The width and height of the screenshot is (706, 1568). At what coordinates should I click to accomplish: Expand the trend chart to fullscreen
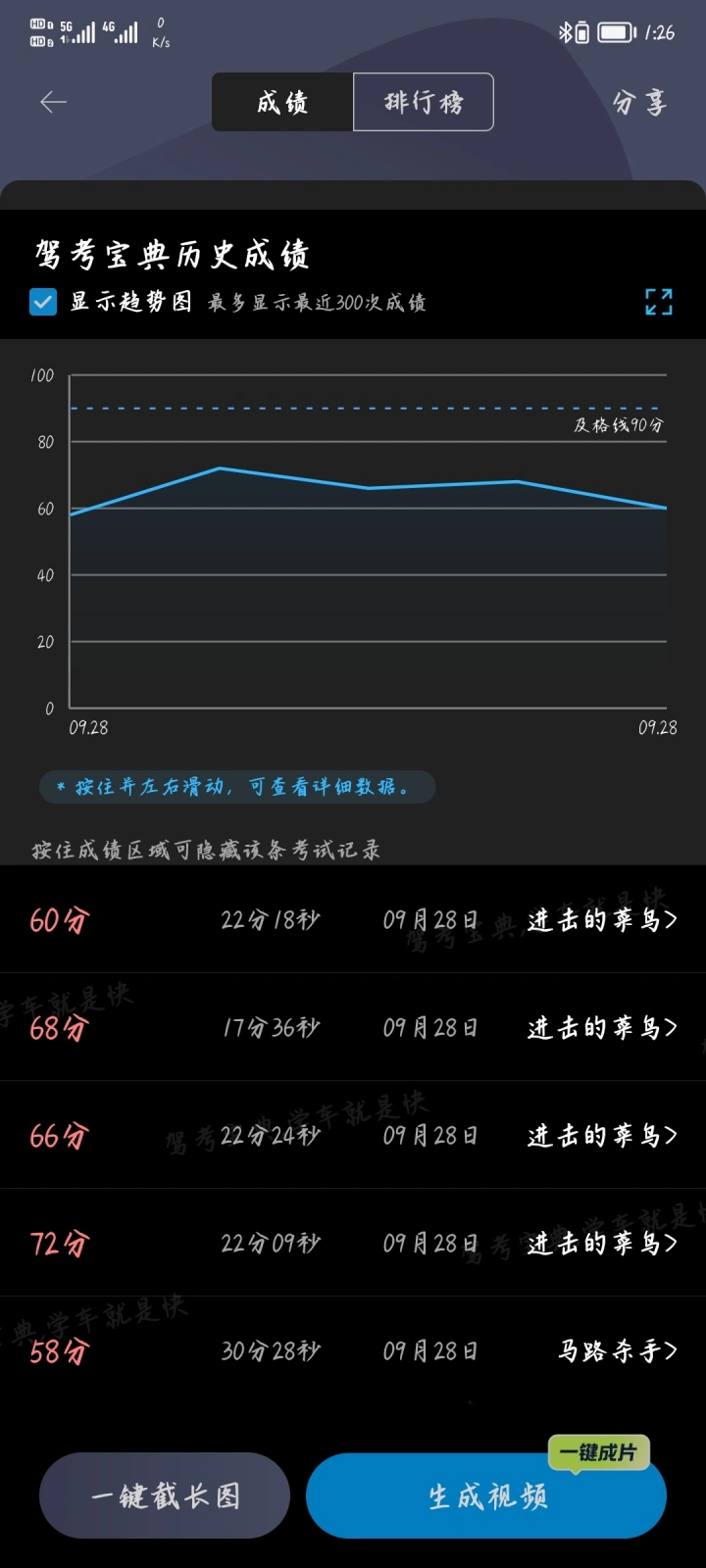point(659,302)
